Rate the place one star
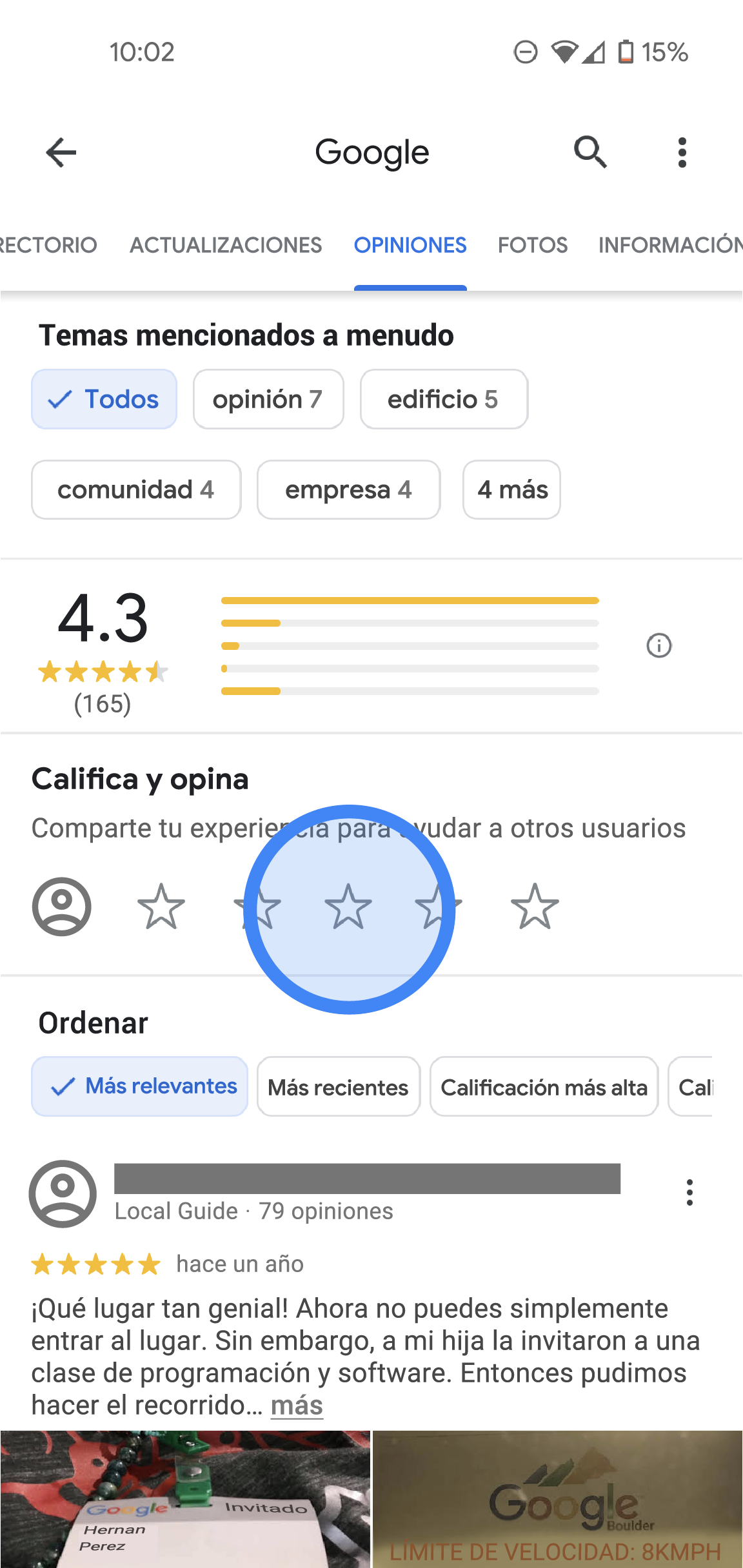Viewport: 743px width, 1568px height. coord(161,906)
